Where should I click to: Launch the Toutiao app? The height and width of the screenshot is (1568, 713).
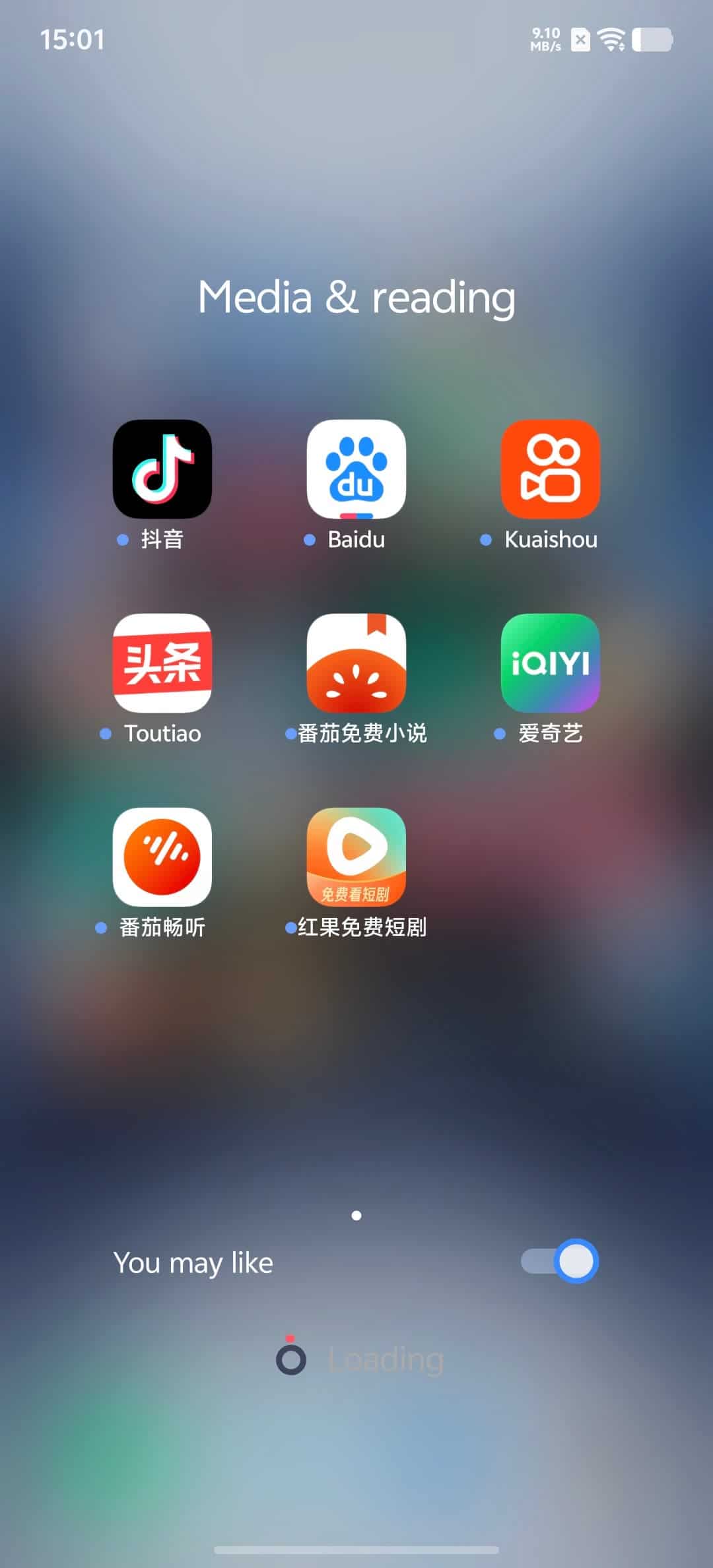[162, 663]
